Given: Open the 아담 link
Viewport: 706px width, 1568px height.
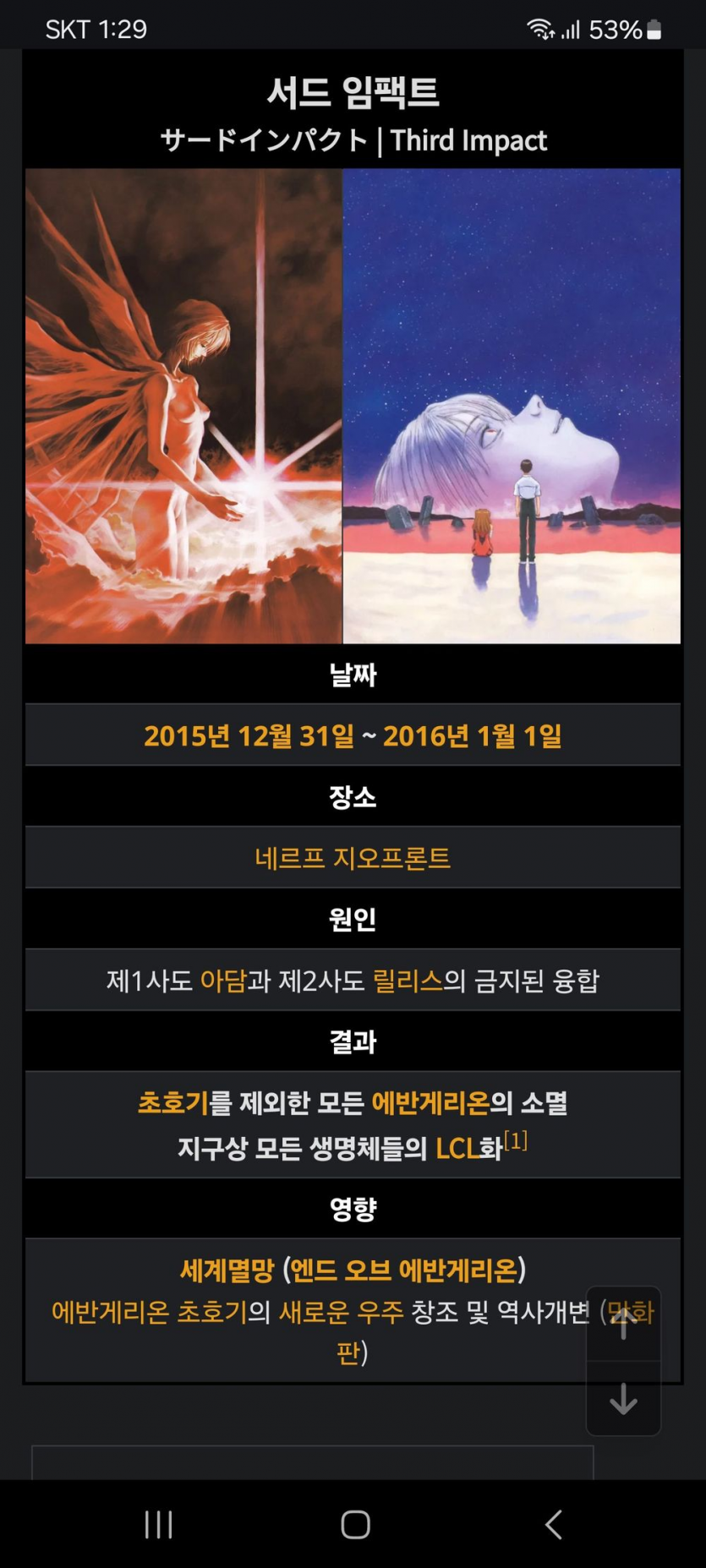Looking at the screenshot, I should tap(223, 981).
